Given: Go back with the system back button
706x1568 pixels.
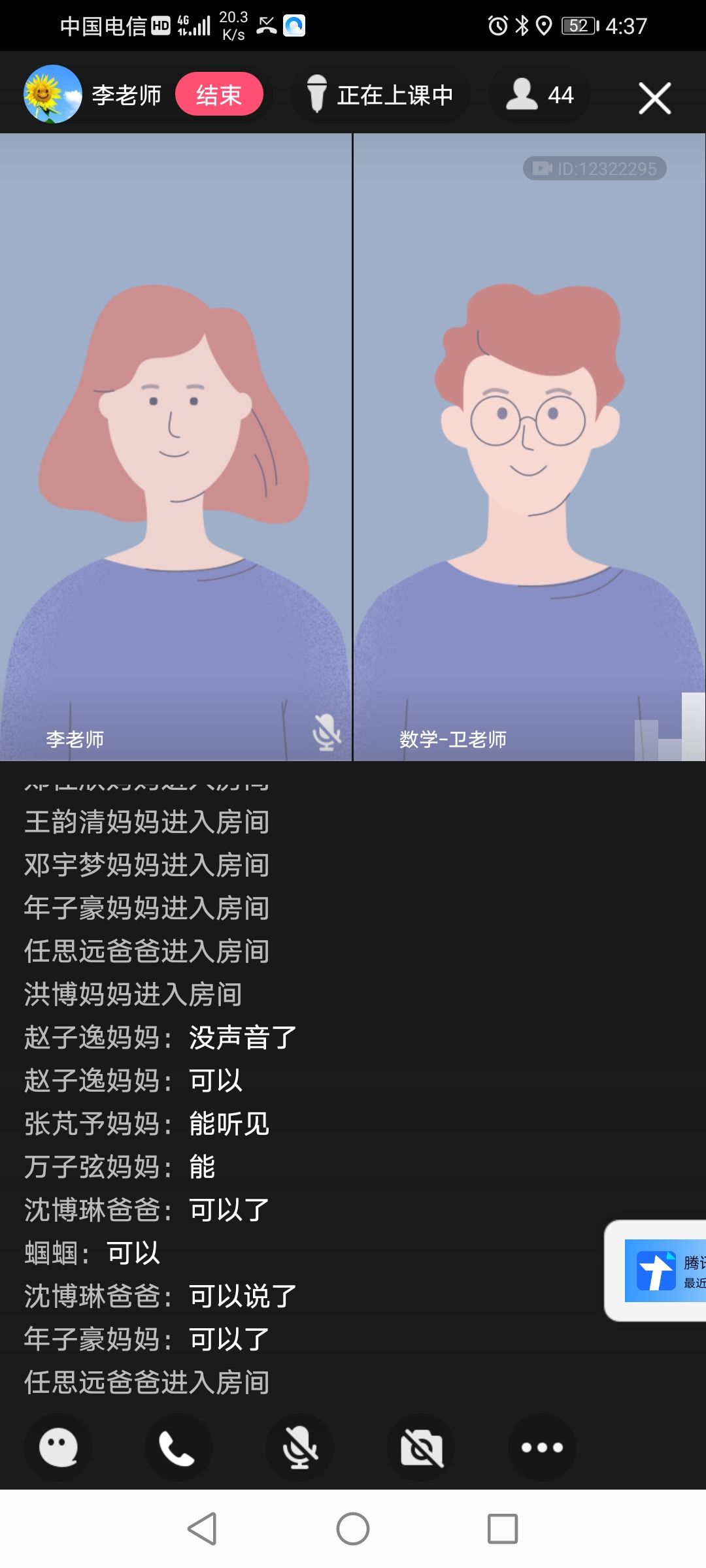Looking at the screenshot, I should pos(202,1529).
